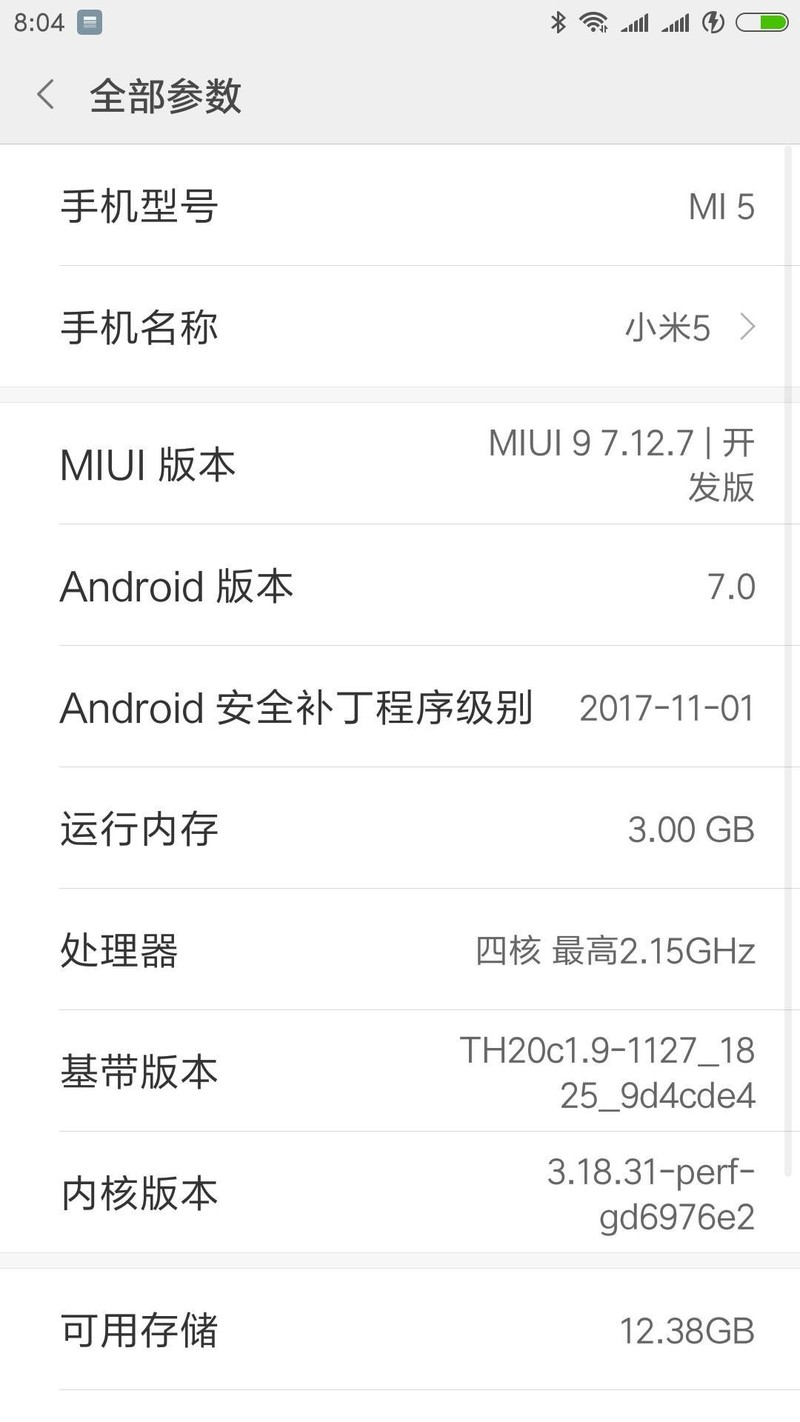Image resolution: width=800 pixels, height=1422 pixels.
Task: Tap Android 版本 entry
Action: click(400, 587)
